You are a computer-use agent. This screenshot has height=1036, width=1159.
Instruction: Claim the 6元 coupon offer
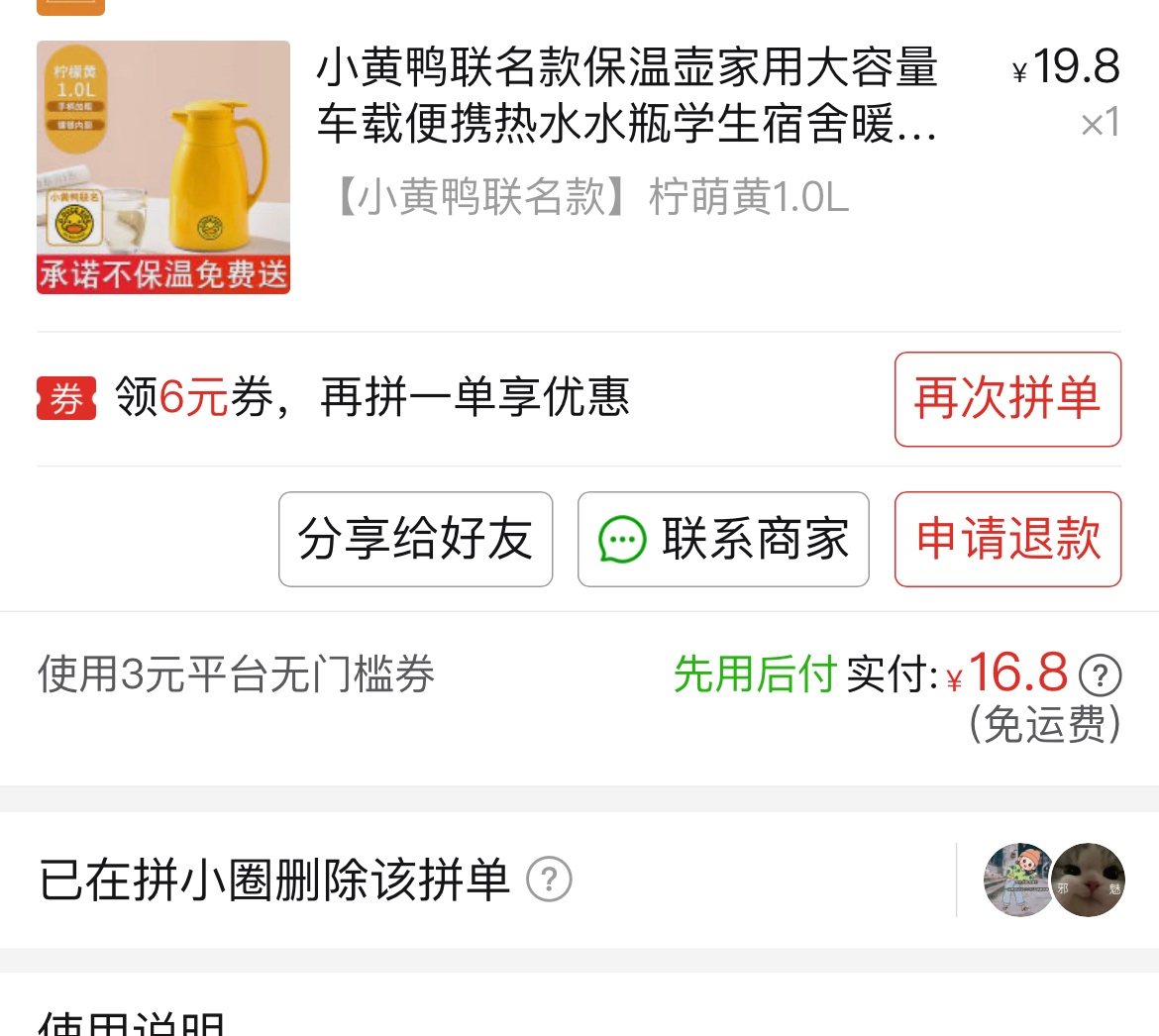[333, 398]
